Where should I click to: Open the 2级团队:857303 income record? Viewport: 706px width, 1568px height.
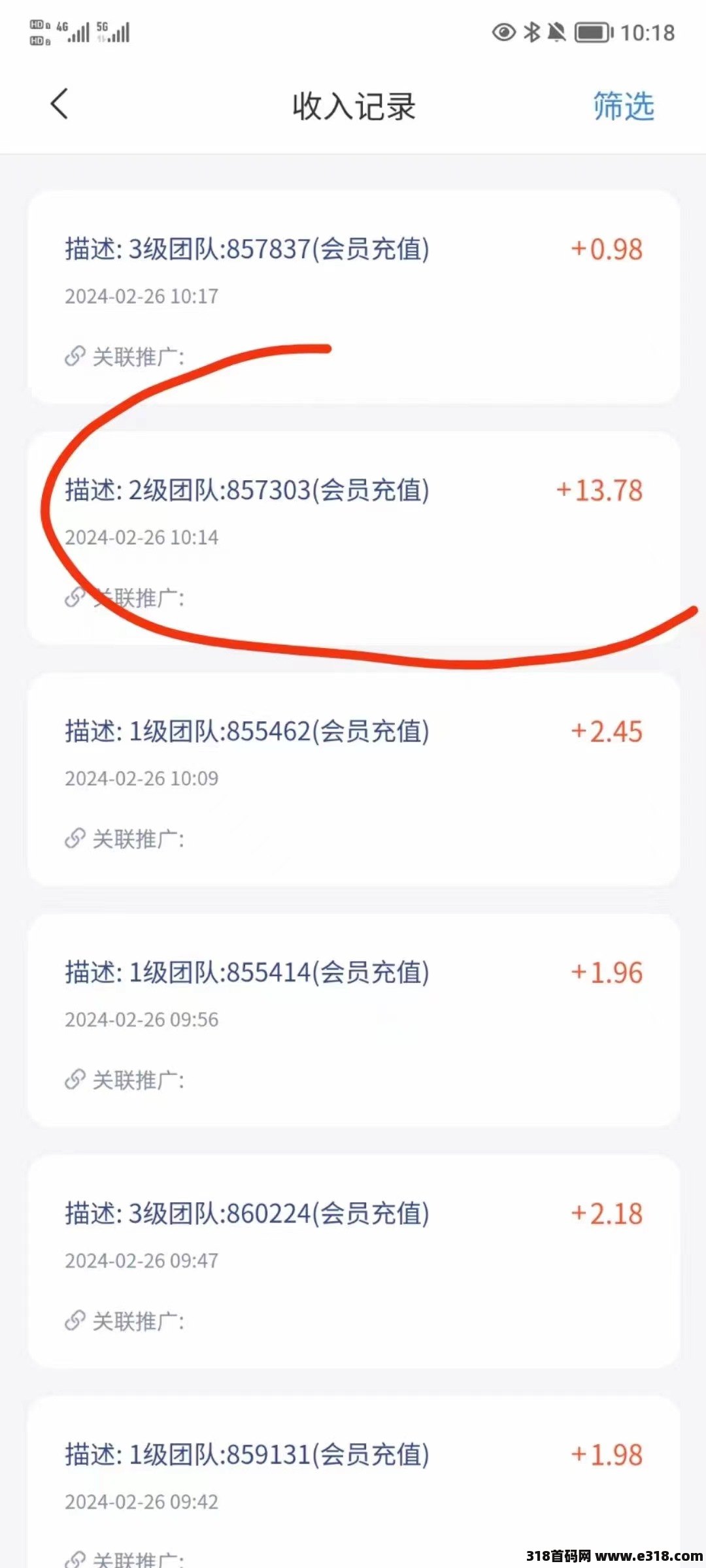pyautogui.click(x=353, y=538)
